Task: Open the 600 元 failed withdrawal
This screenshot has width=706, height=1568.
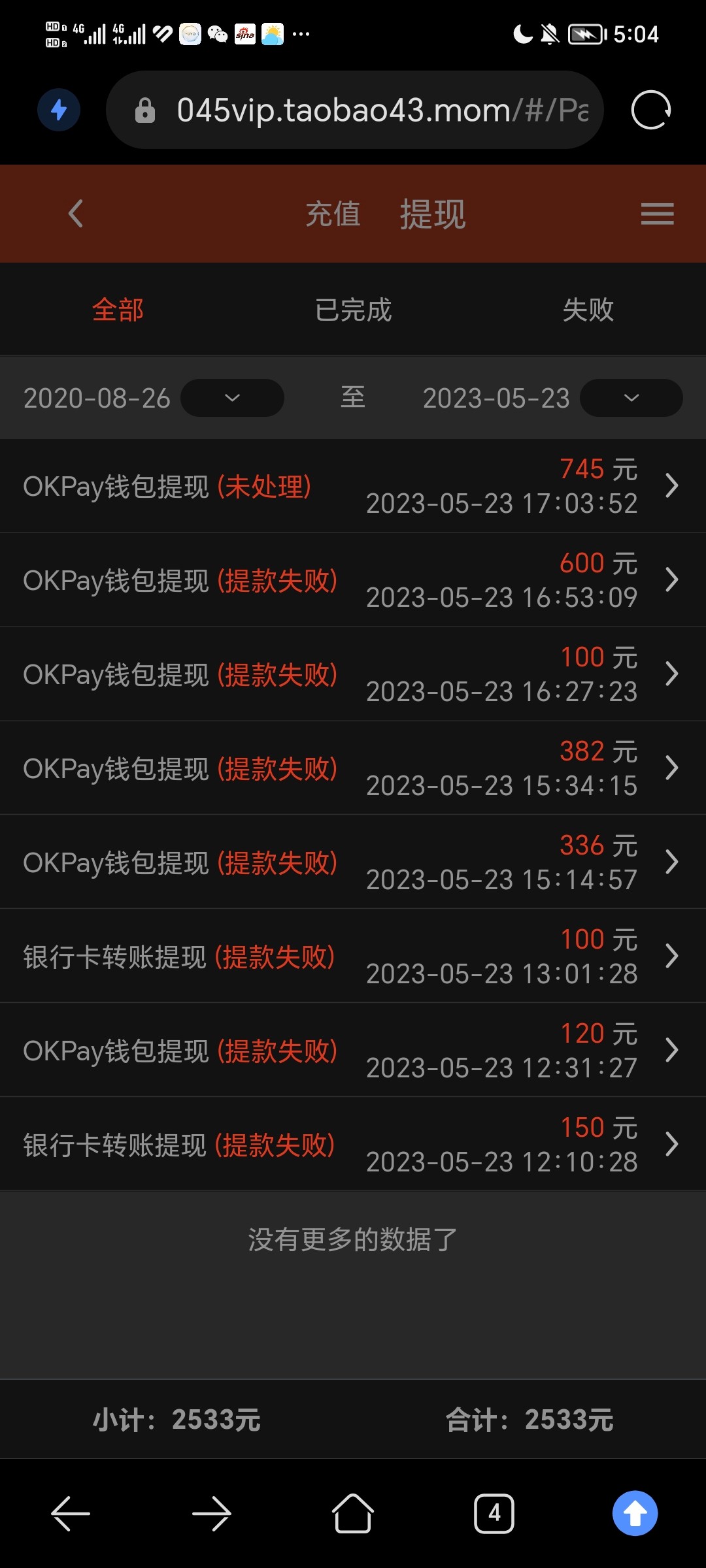Action: pos(353,580)
